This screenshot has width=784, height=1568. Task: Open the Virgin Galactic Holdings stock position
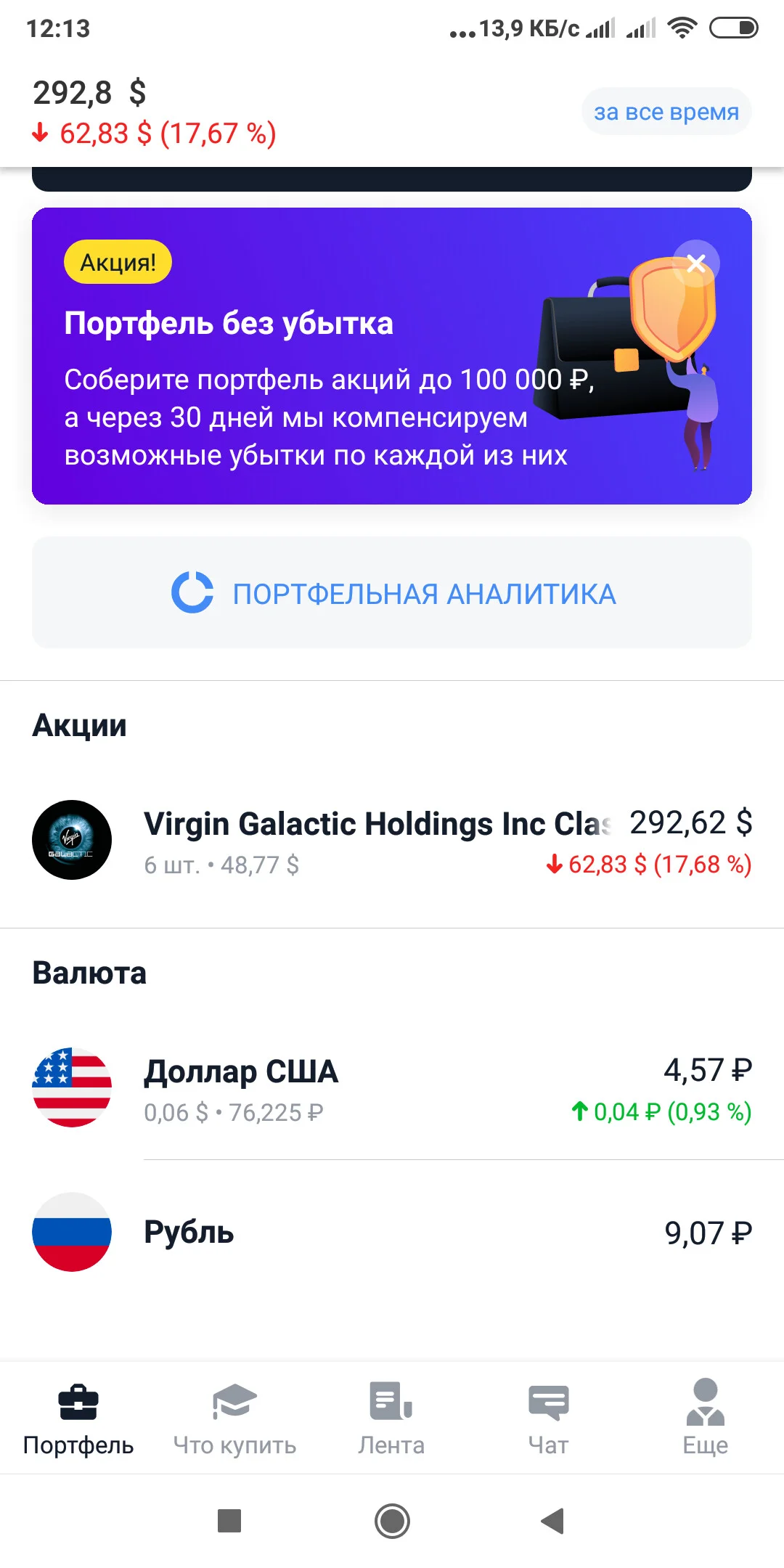click(392, 841)
